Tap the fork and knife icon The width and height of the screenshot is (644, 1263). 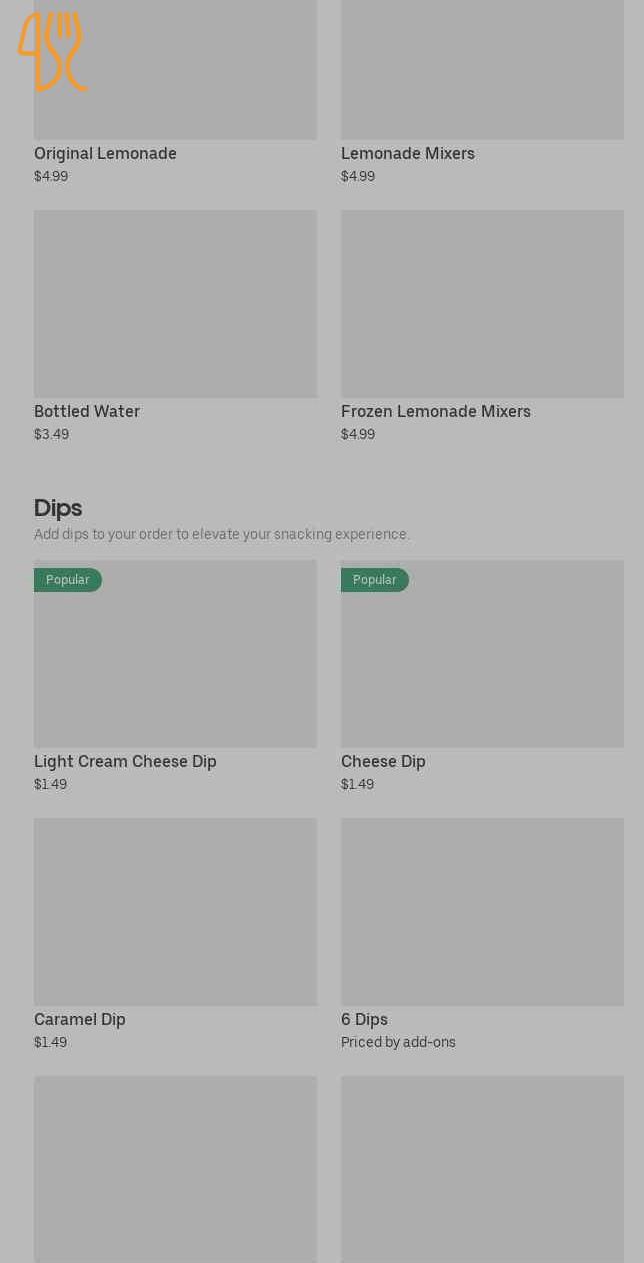pos(52,51)
